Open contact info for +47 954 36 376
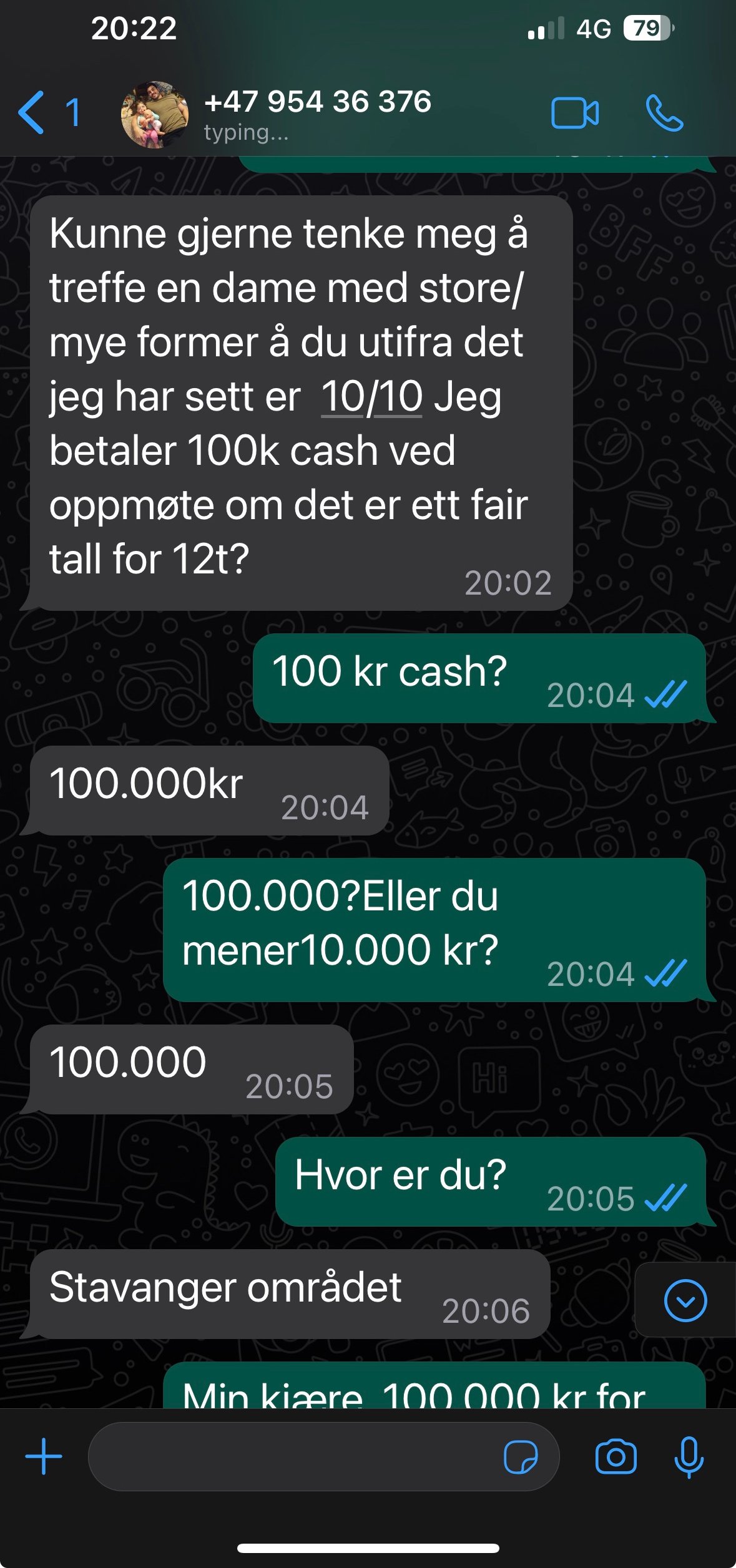736x1568 pixels. pyautogui.click(x=317, y=114)
